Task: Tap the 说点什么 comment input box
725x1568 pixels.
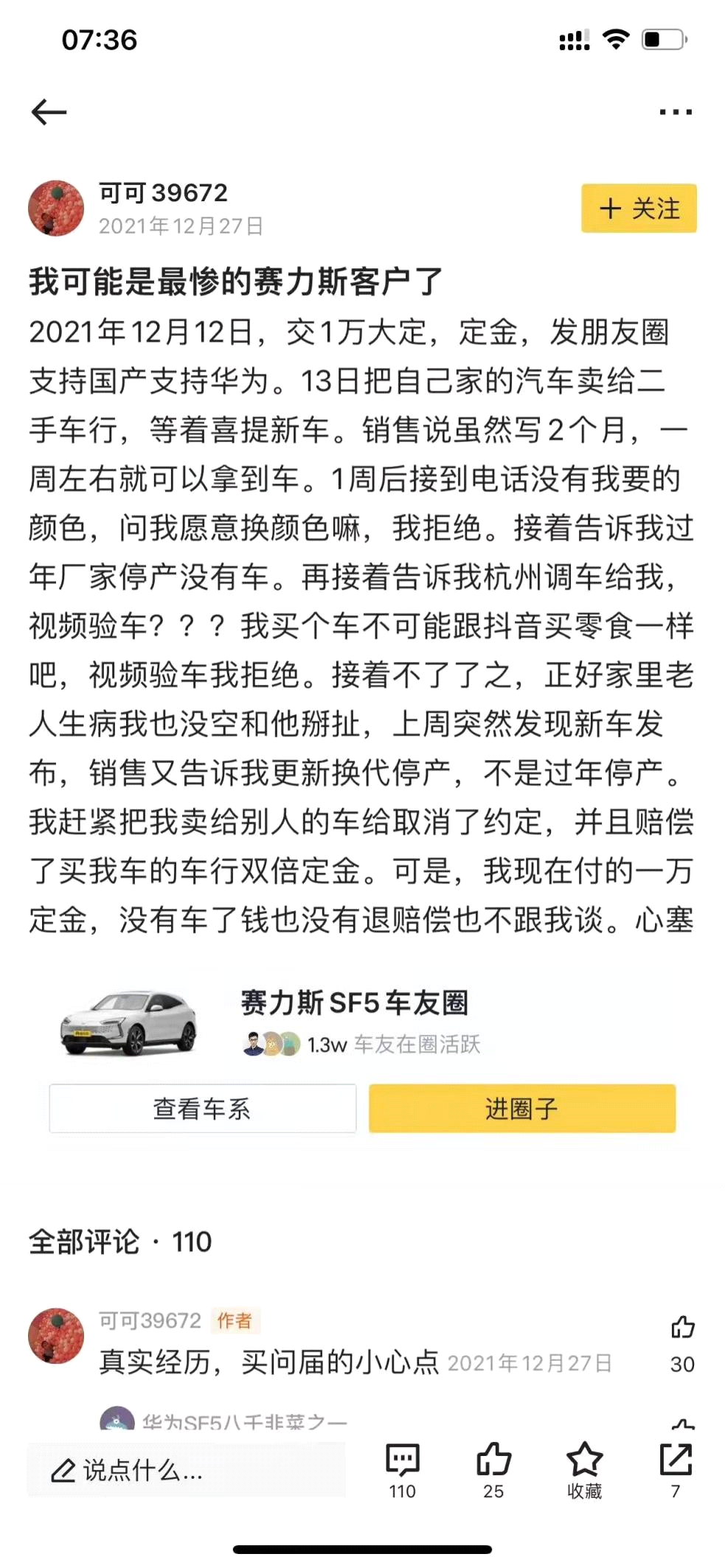Action: [x=184, y=1471]
